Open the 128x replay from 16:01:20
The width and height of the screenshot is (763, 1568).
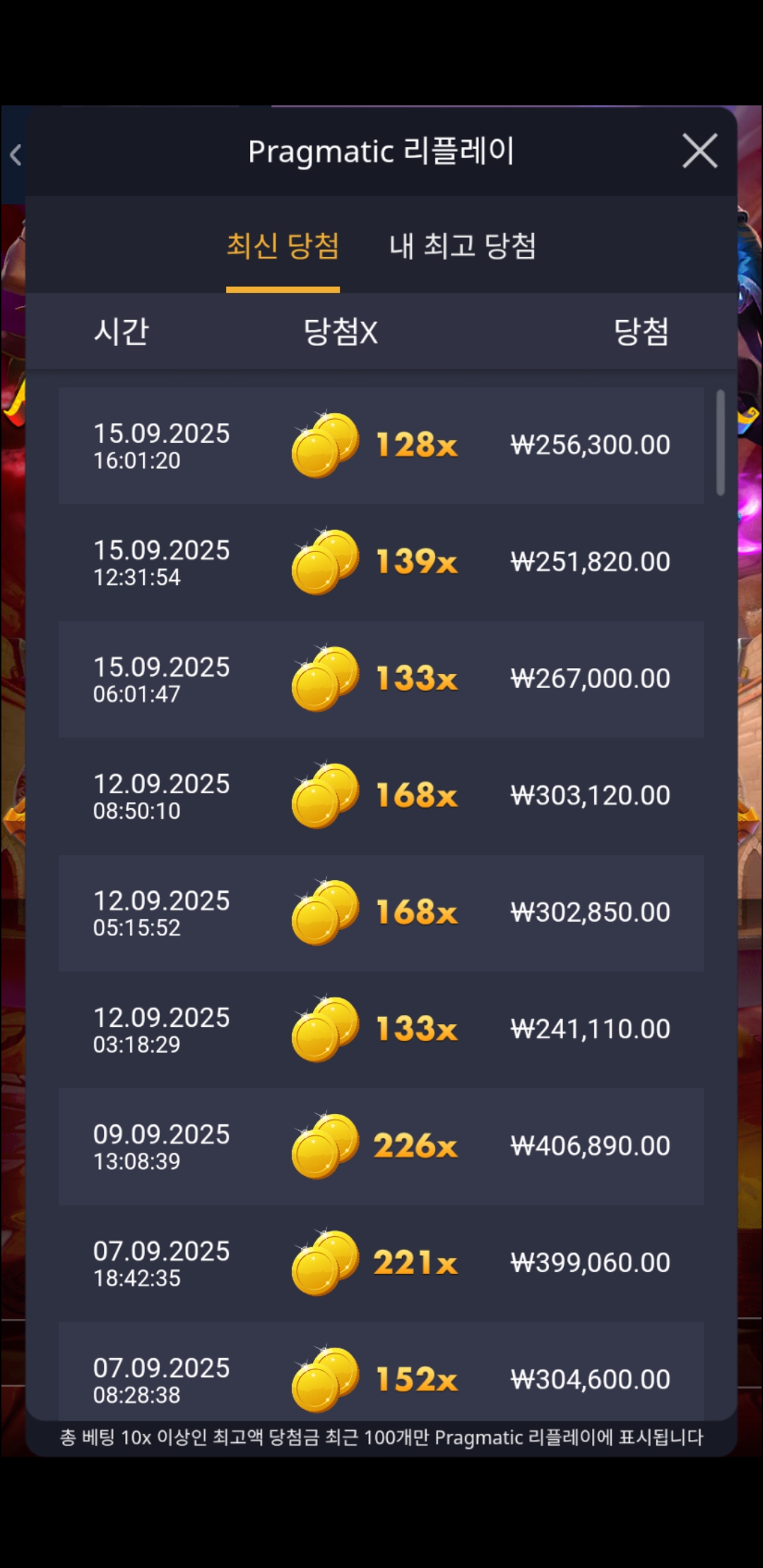pyautogui.click(x=381, y=446)
